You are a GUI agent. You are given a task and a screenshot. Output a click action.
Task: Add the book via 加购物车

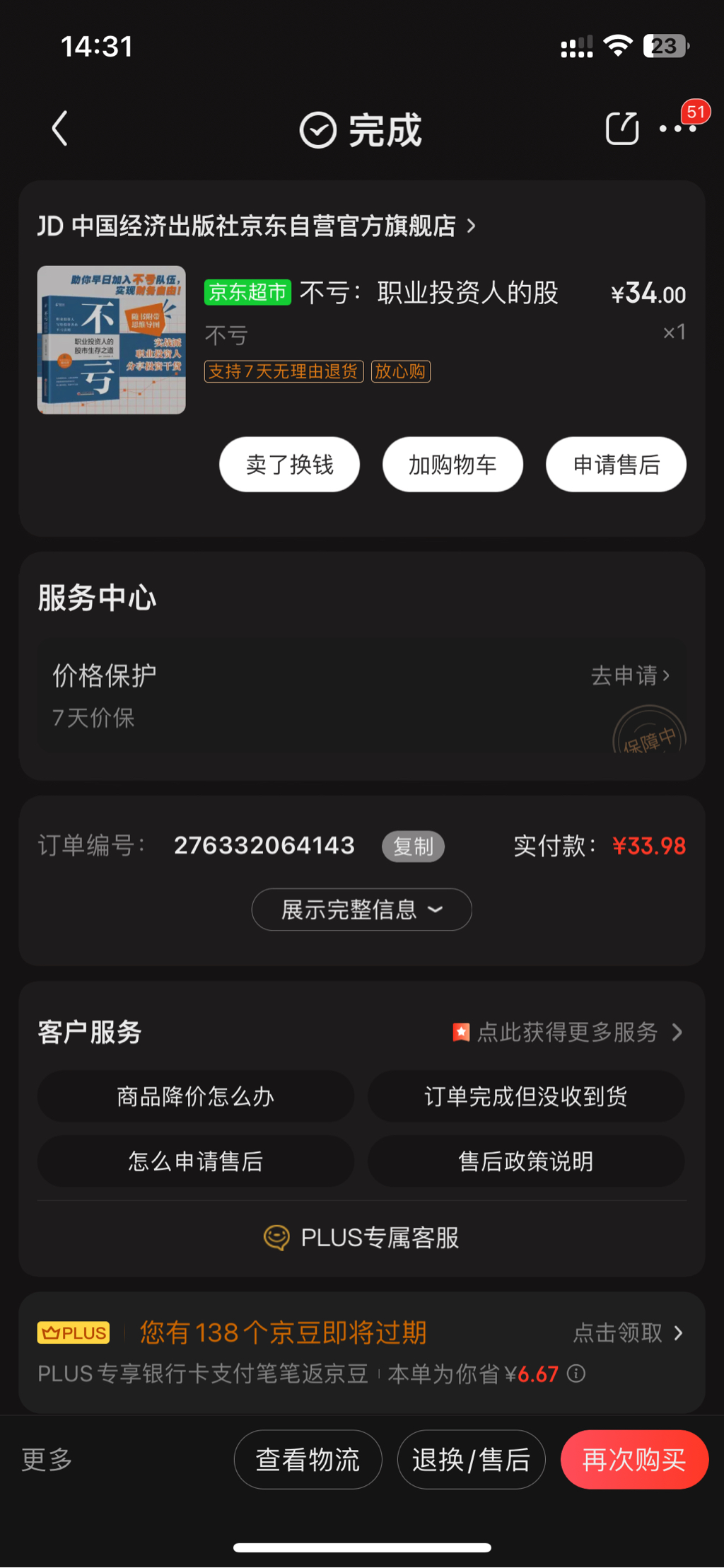click(452, 465)
